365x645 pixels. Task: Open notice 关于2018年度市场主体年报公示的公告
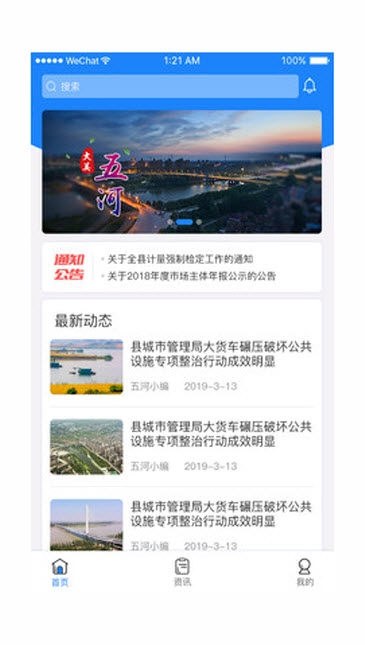191,276
